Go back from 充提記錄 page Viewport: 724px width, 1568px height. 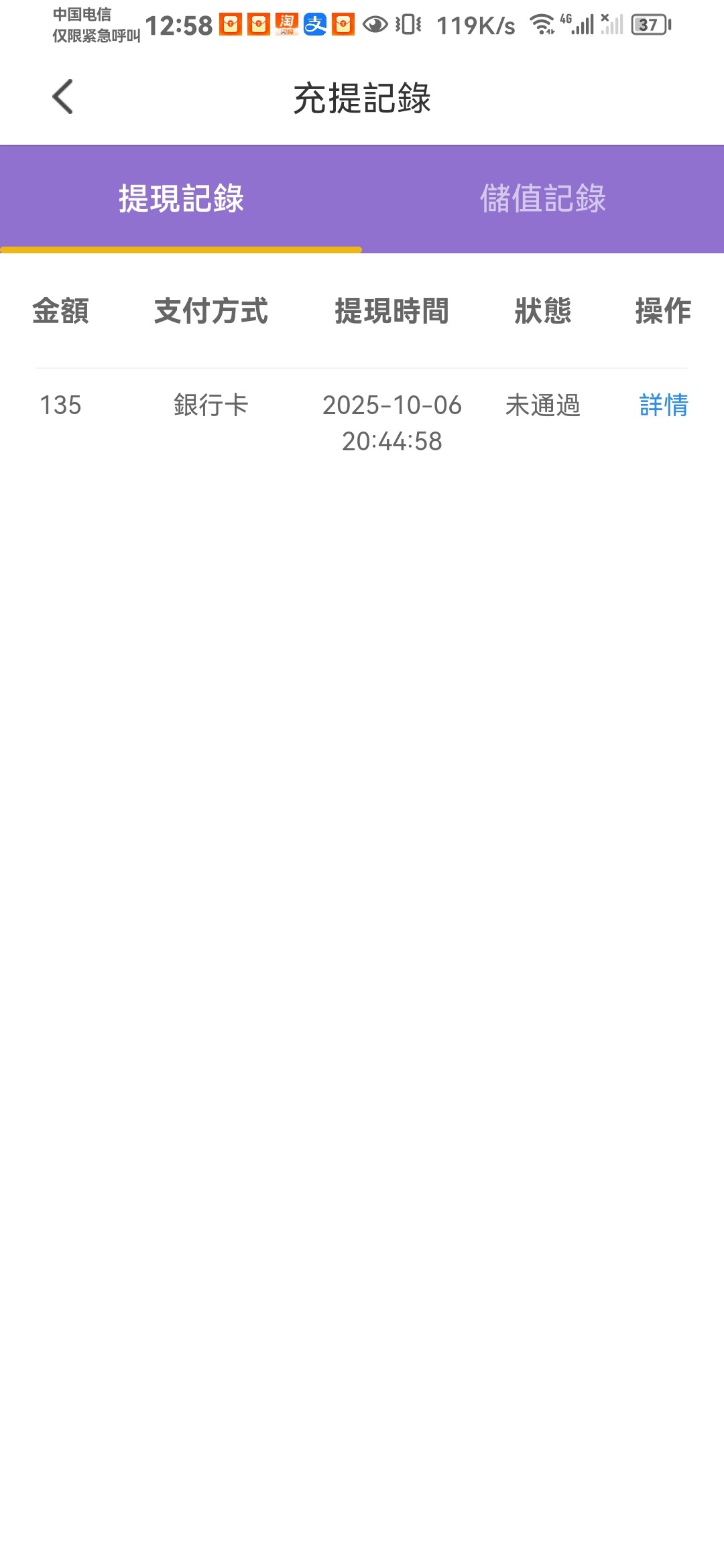[x=63, y=97]
